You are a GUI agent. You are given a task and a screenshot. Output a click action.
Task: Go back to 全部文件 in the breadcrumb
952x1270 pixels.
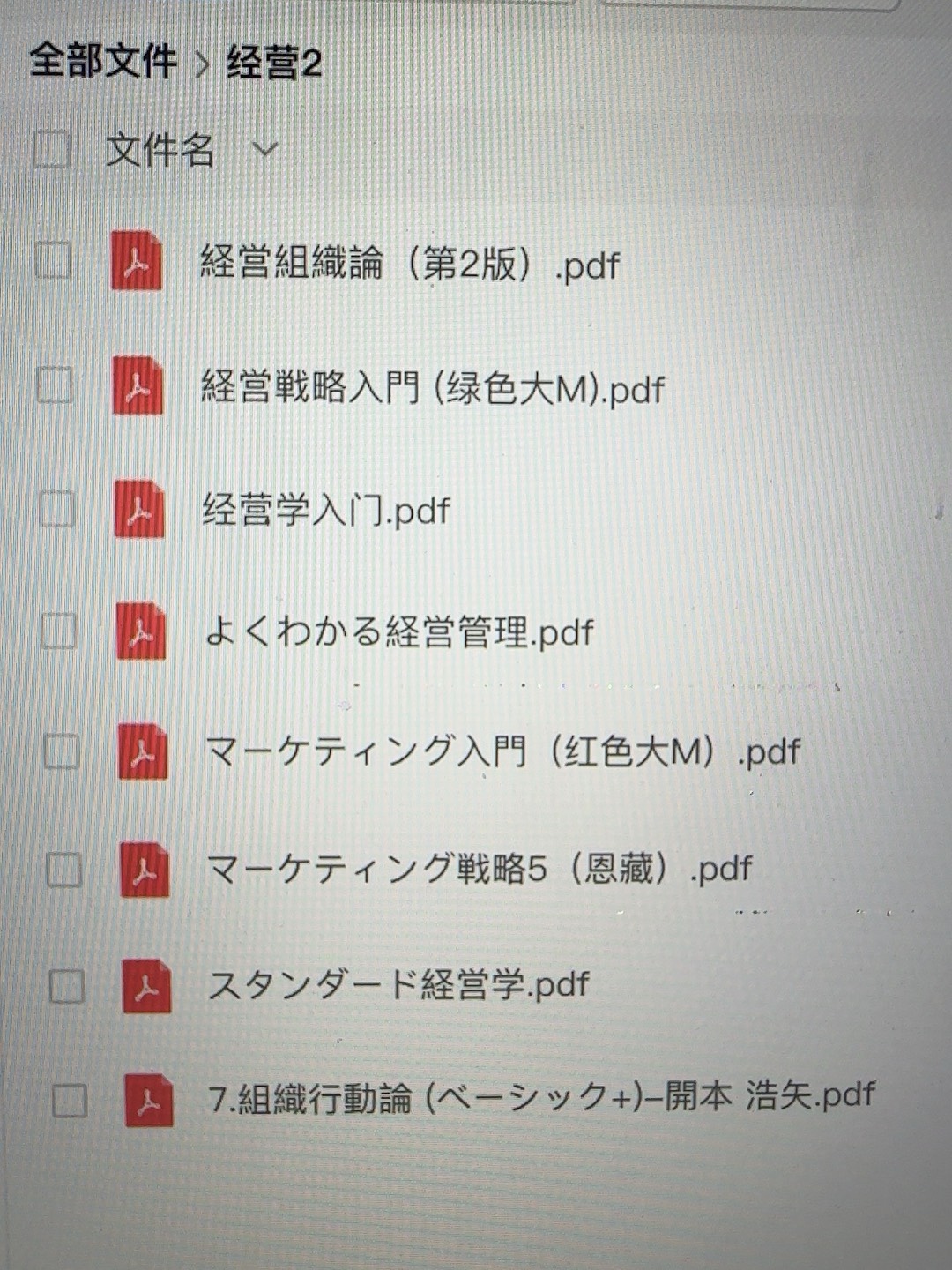103,62
